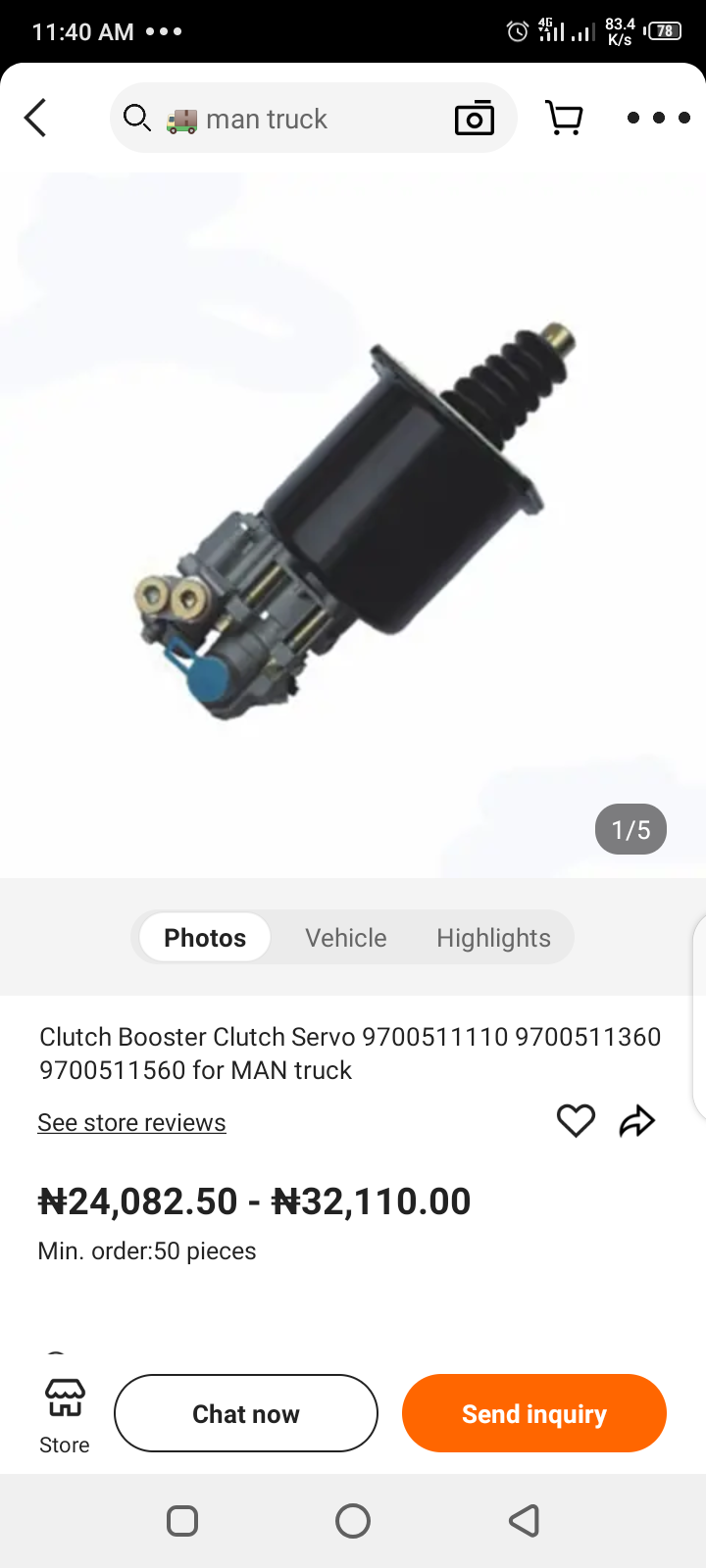Image resolution: width=706 pixels, height=1568 pixels.
Task: Go to the system home screen
Action: (x=353, y=1521)
